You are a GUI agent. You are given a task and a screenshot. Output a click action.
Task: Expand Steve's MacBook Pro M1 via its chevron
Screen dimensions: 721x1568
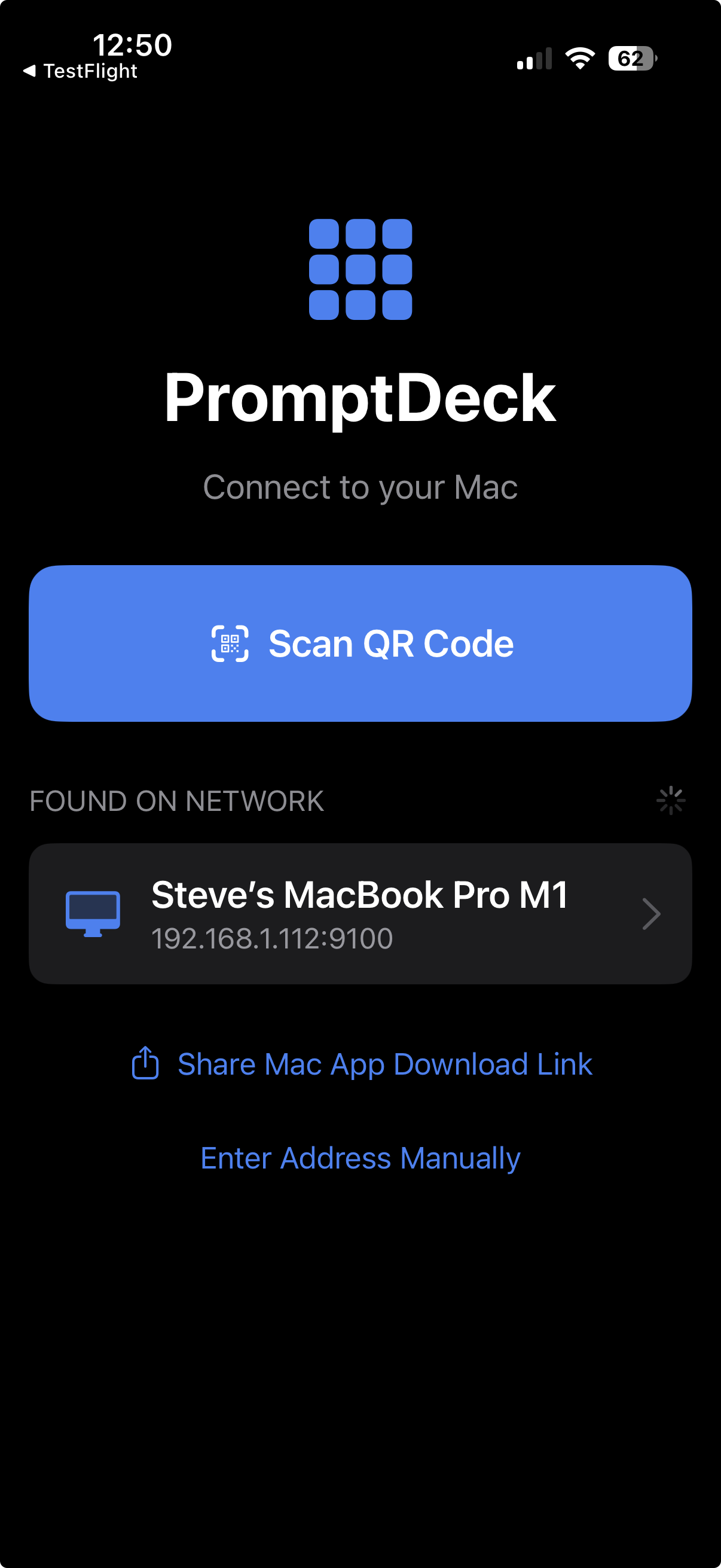coord(652,913)
